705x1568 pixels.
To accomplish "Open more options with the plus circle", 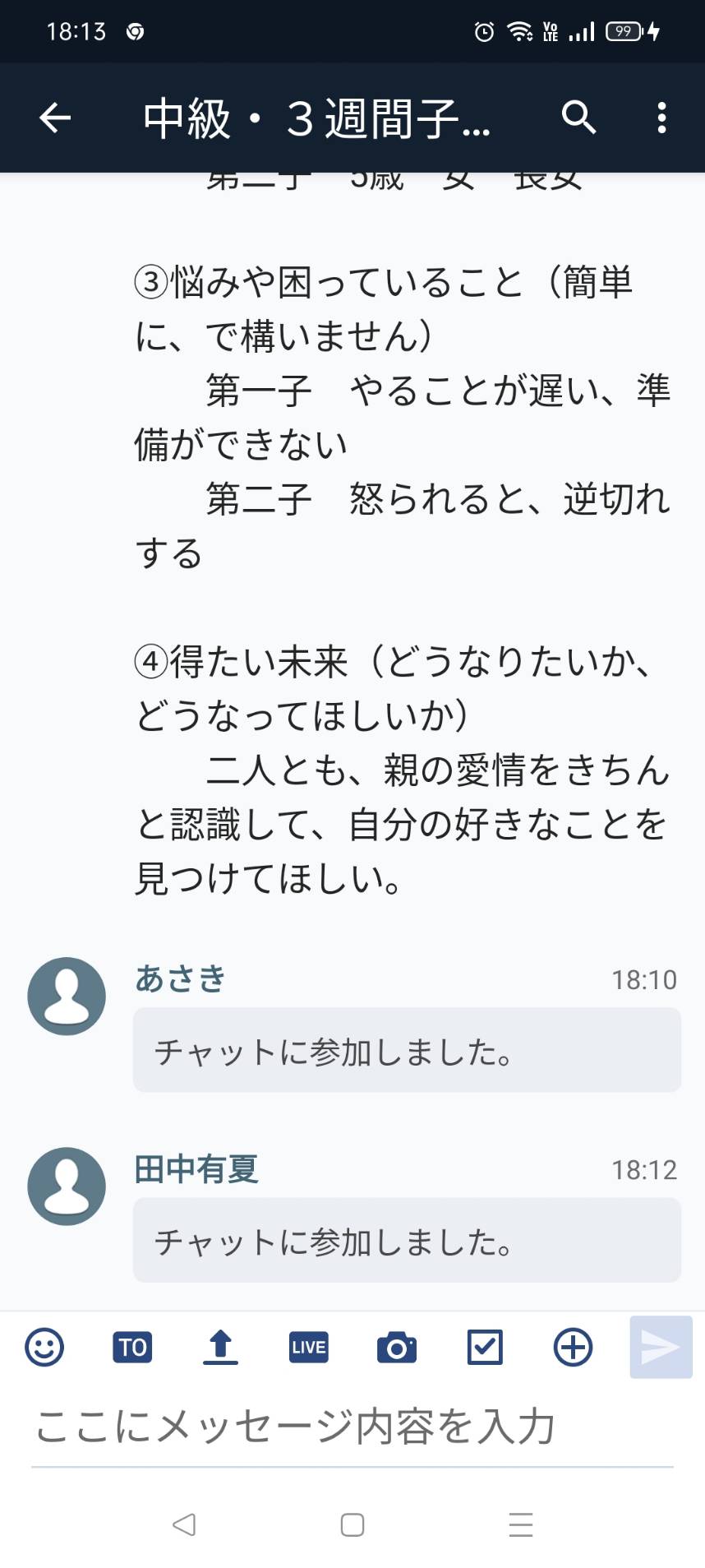I will pyautogui.click(x=573, y=1347).
